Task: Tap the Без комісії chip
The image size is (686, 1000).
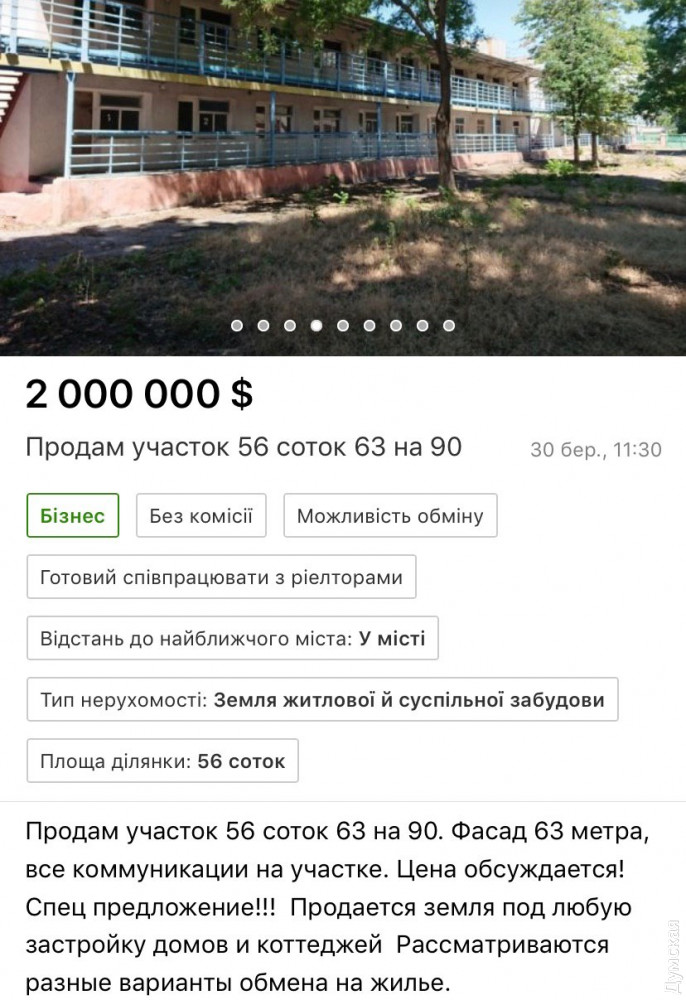Action: (201, 516)
